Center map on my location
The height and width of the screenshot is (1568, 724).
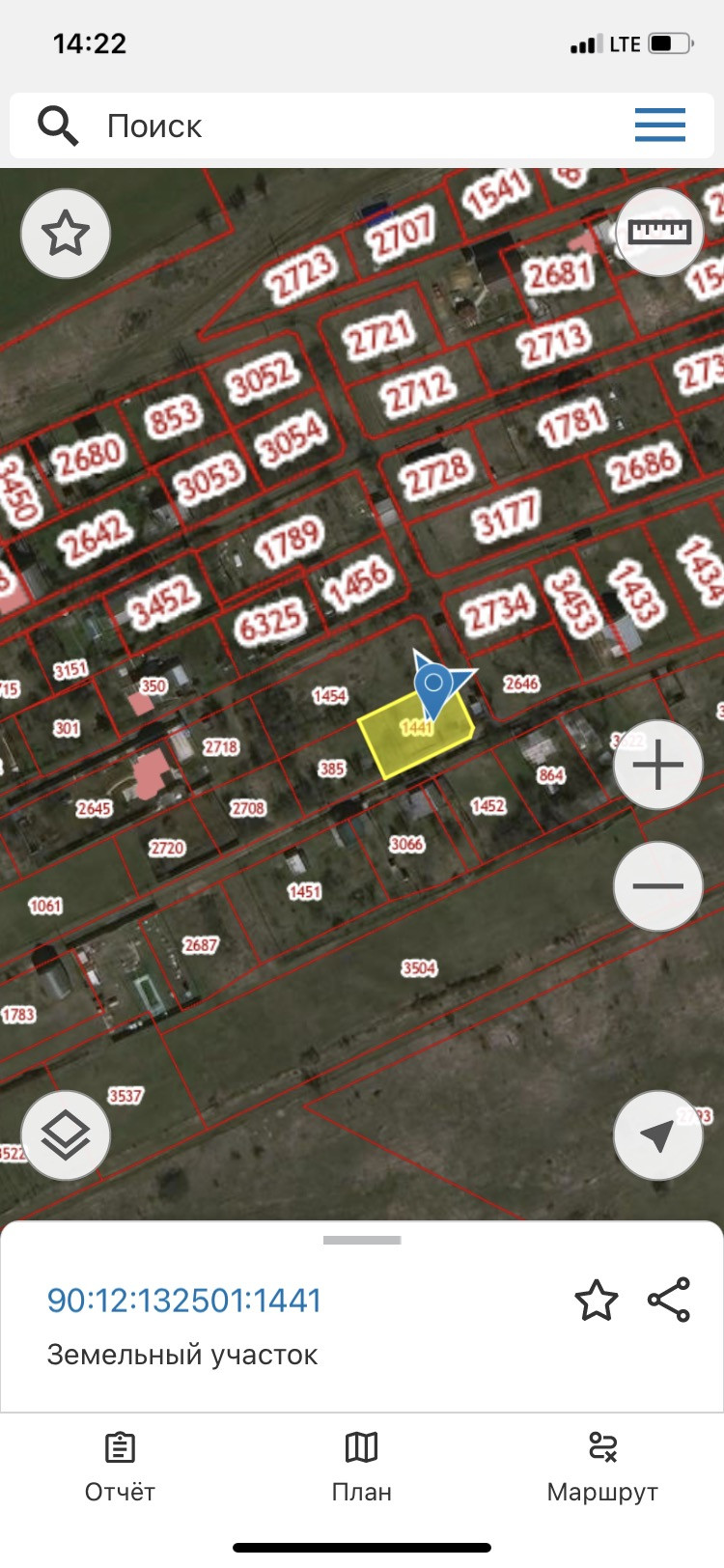point(658,1135)
